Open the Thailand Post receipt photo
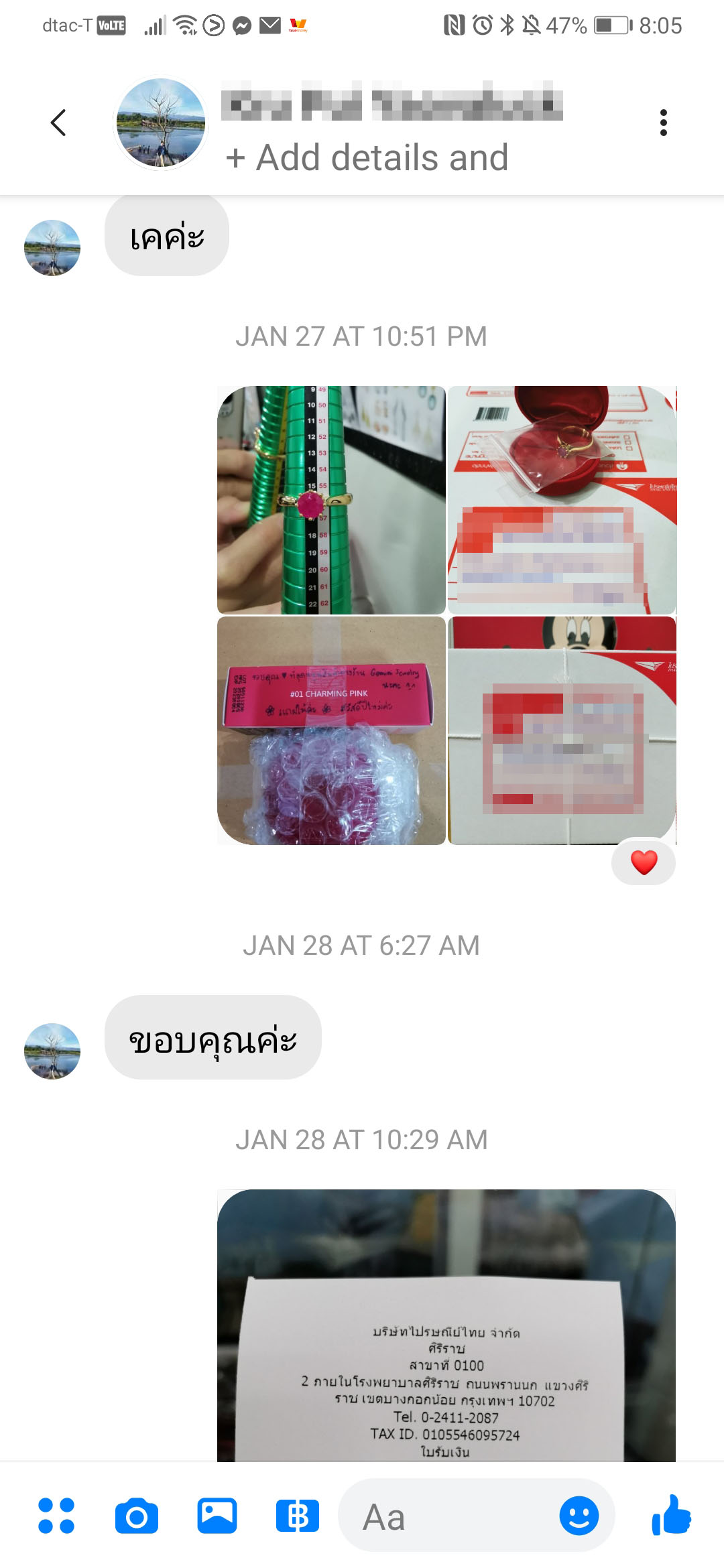Screen dimensions: 724x1568 click(446, 1325)
